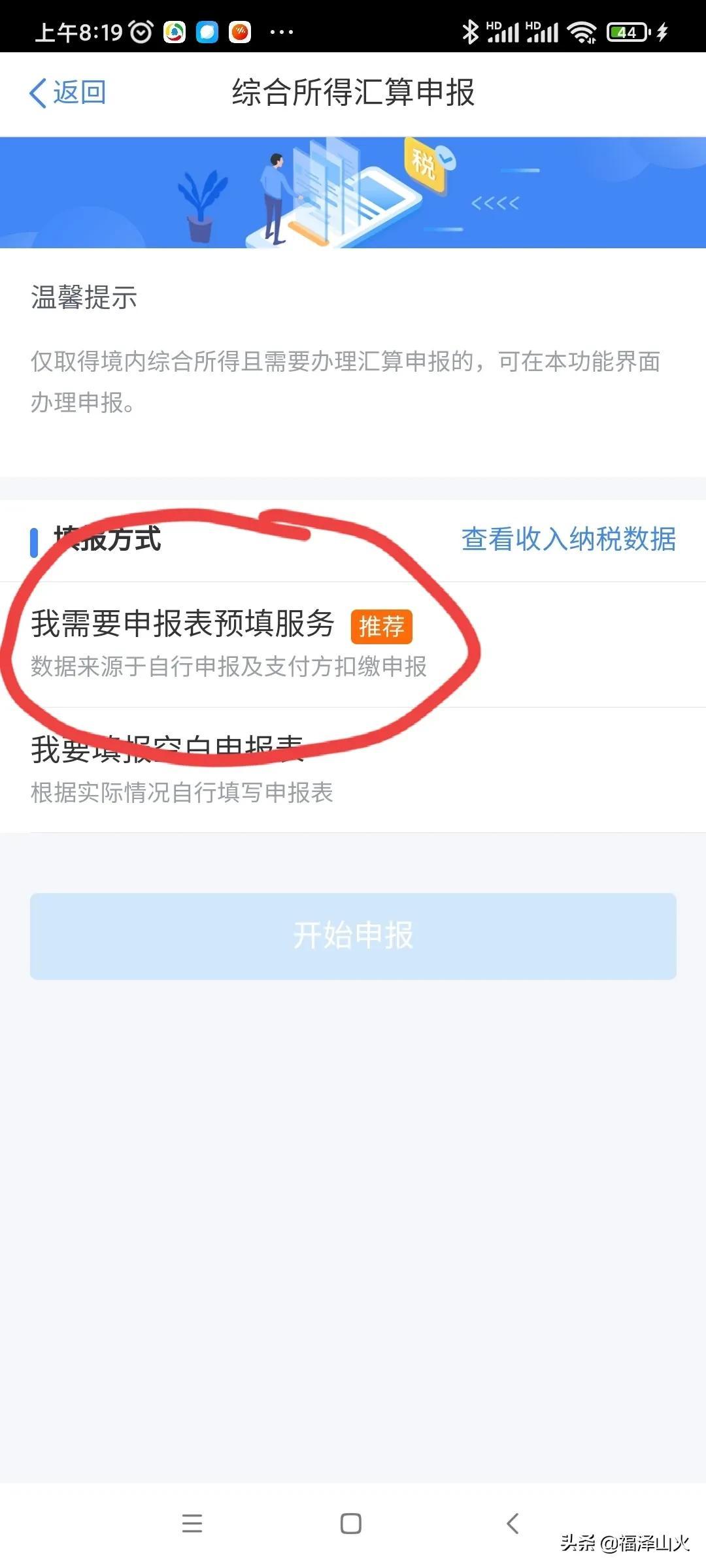
Task: Tap the 开始申报 button
Action: [x=353, y=936]
